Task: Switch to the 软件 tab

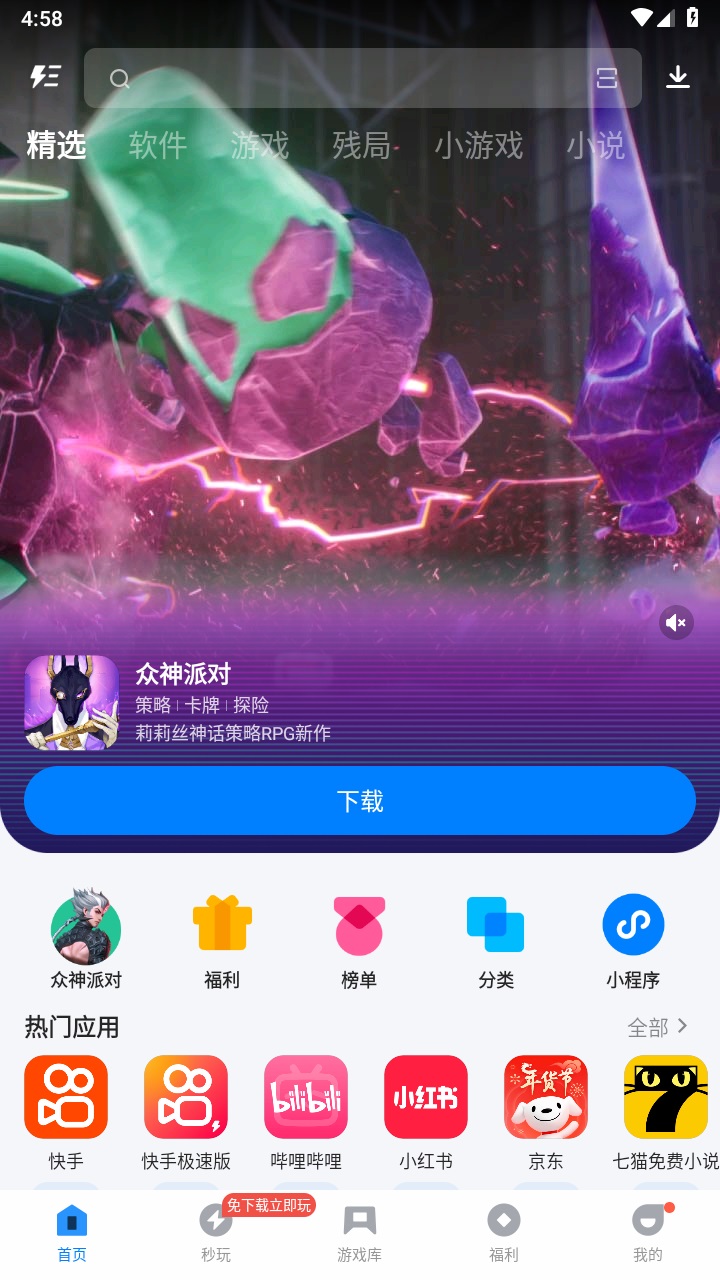Action: [158, 146]
